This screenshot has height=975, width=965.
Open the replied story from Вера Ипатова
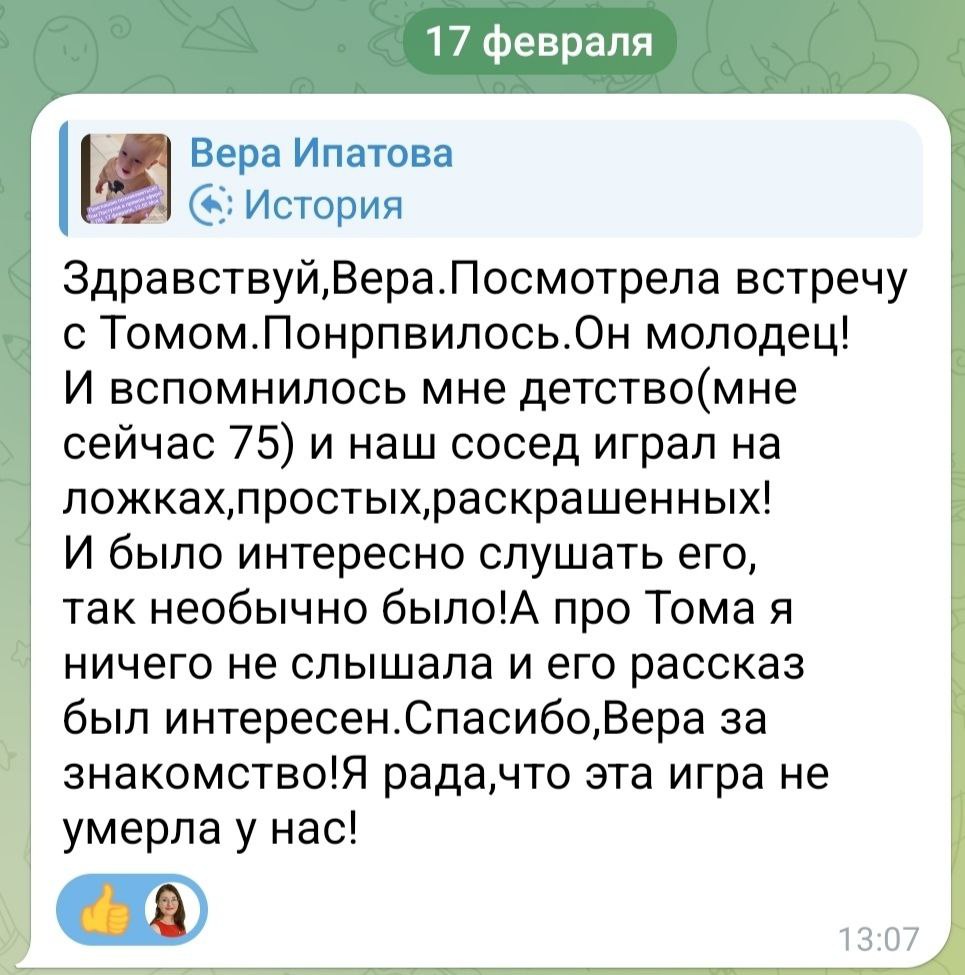tap(490, 179)
